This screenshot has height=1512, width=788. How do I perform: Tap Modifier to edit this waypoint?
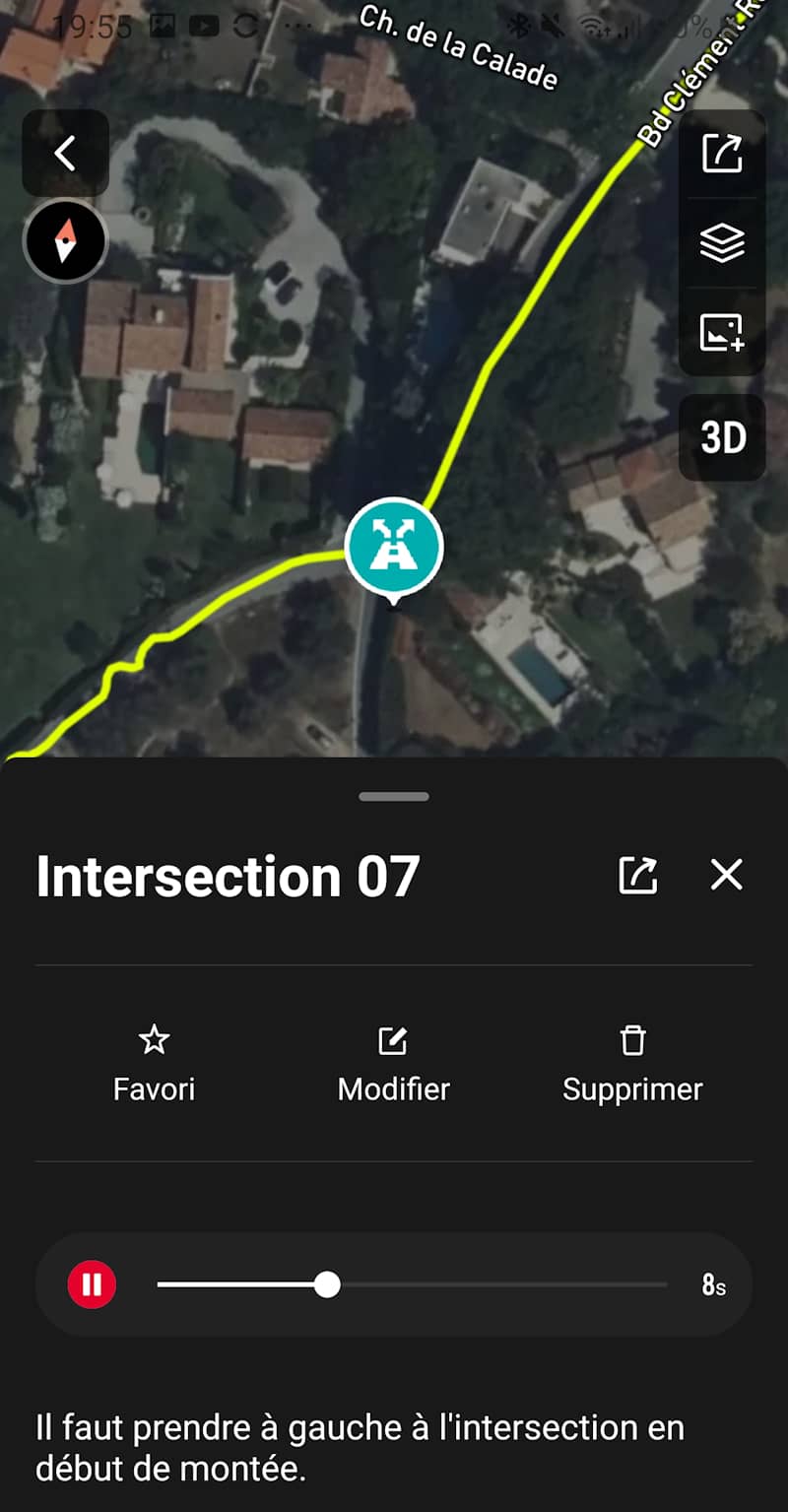[x=393, y=1063]
